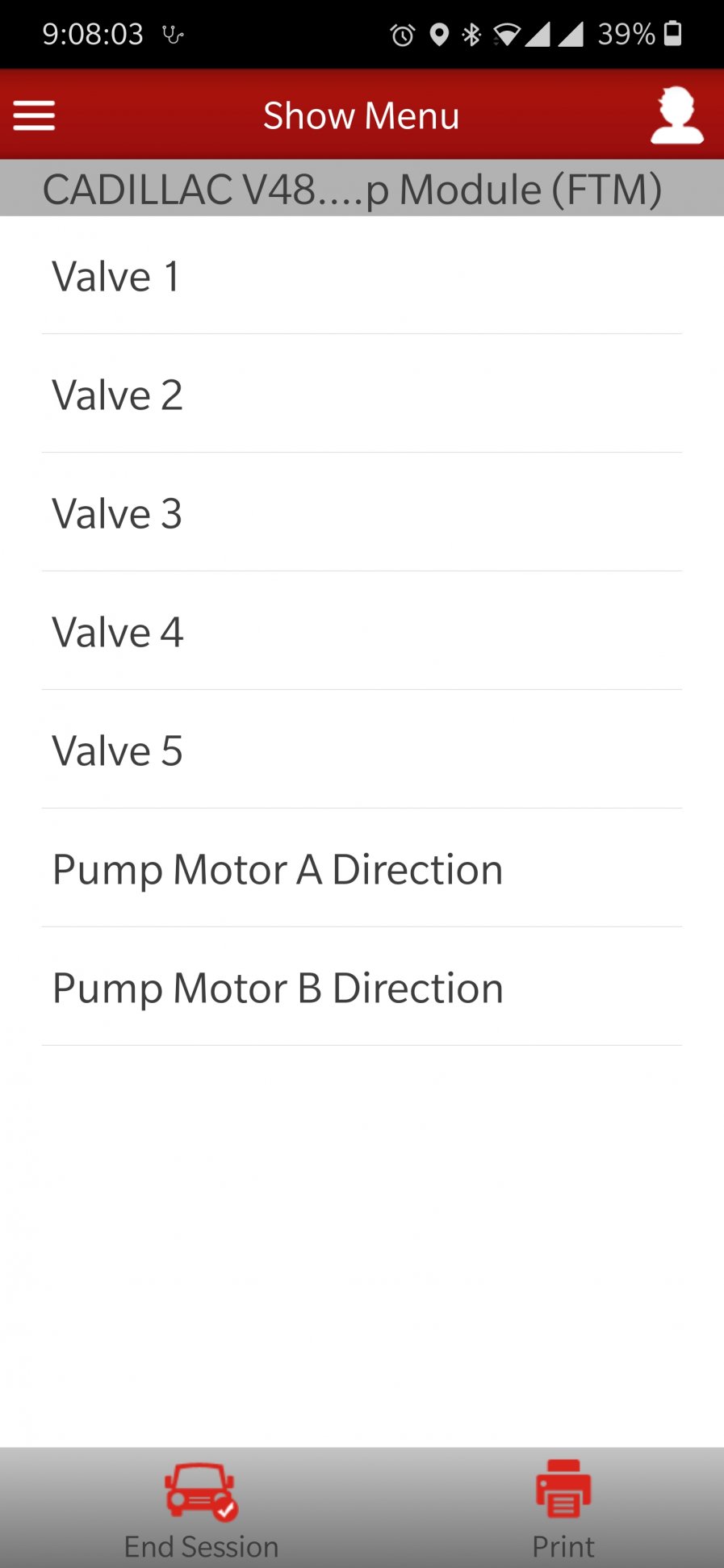
Task: Tap the Valve 4 entry
Action: coord(362,633)
